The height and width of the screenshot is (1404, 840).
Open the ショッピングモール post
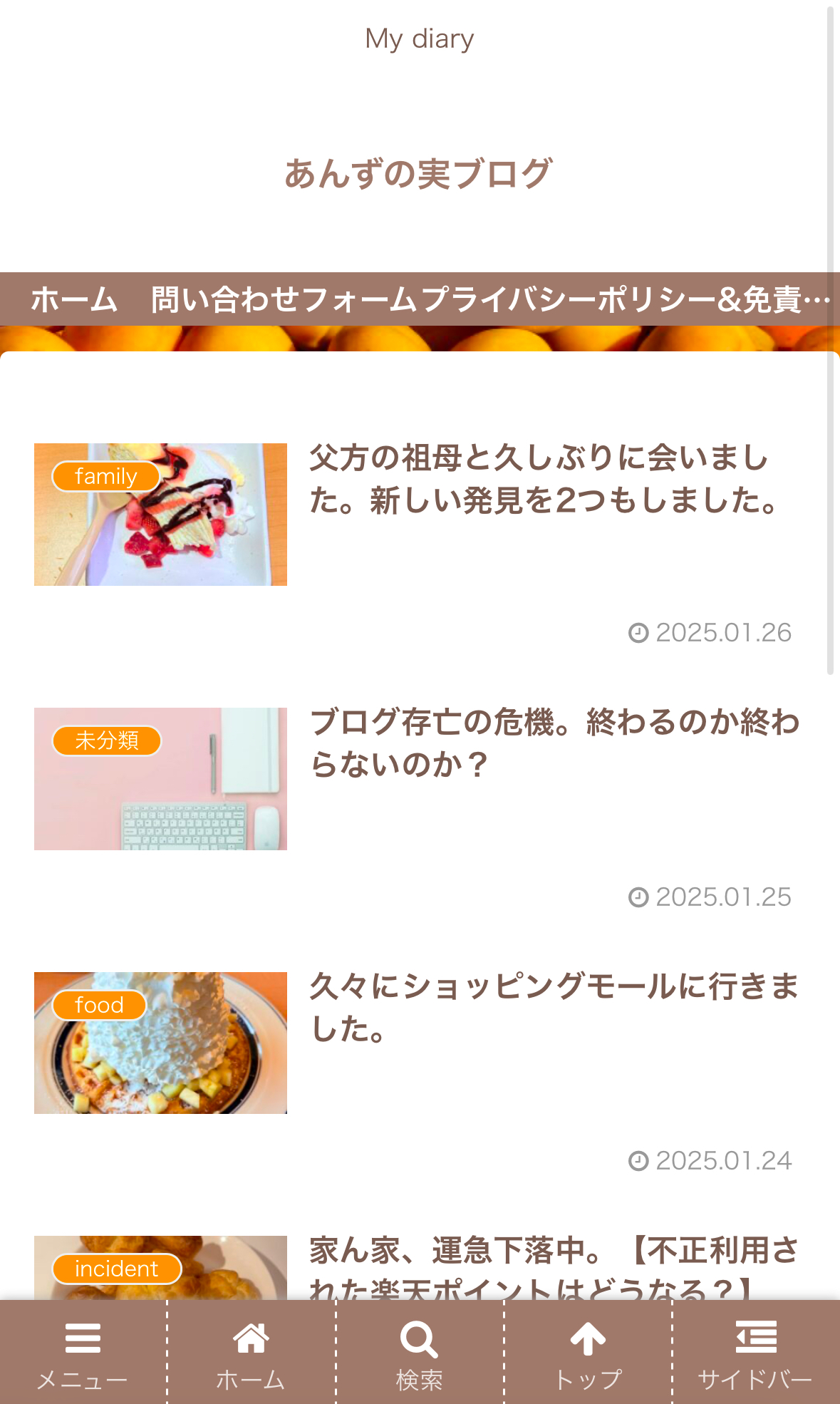[x=554, y=1006]
